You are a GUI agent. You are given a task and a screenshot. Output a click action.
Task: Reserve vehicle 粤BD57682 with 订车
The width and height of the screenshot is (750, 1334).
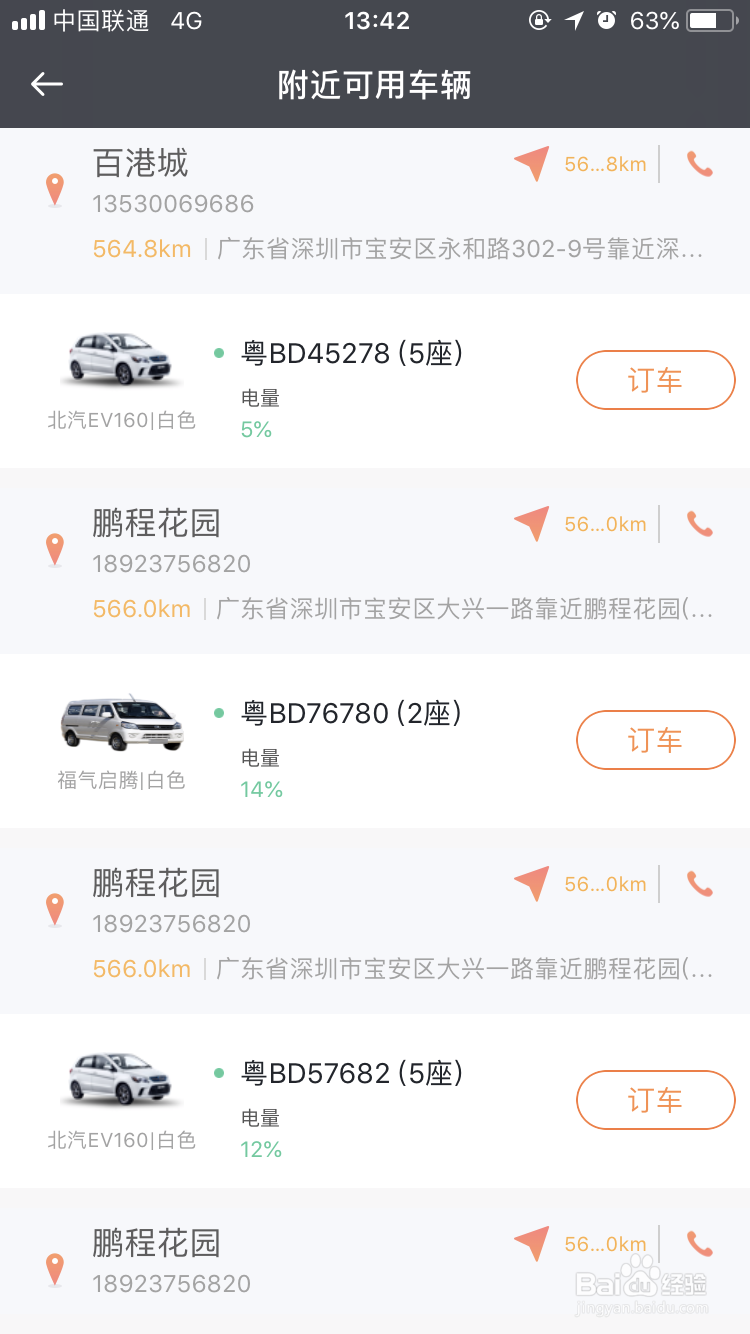(655, 1100)
